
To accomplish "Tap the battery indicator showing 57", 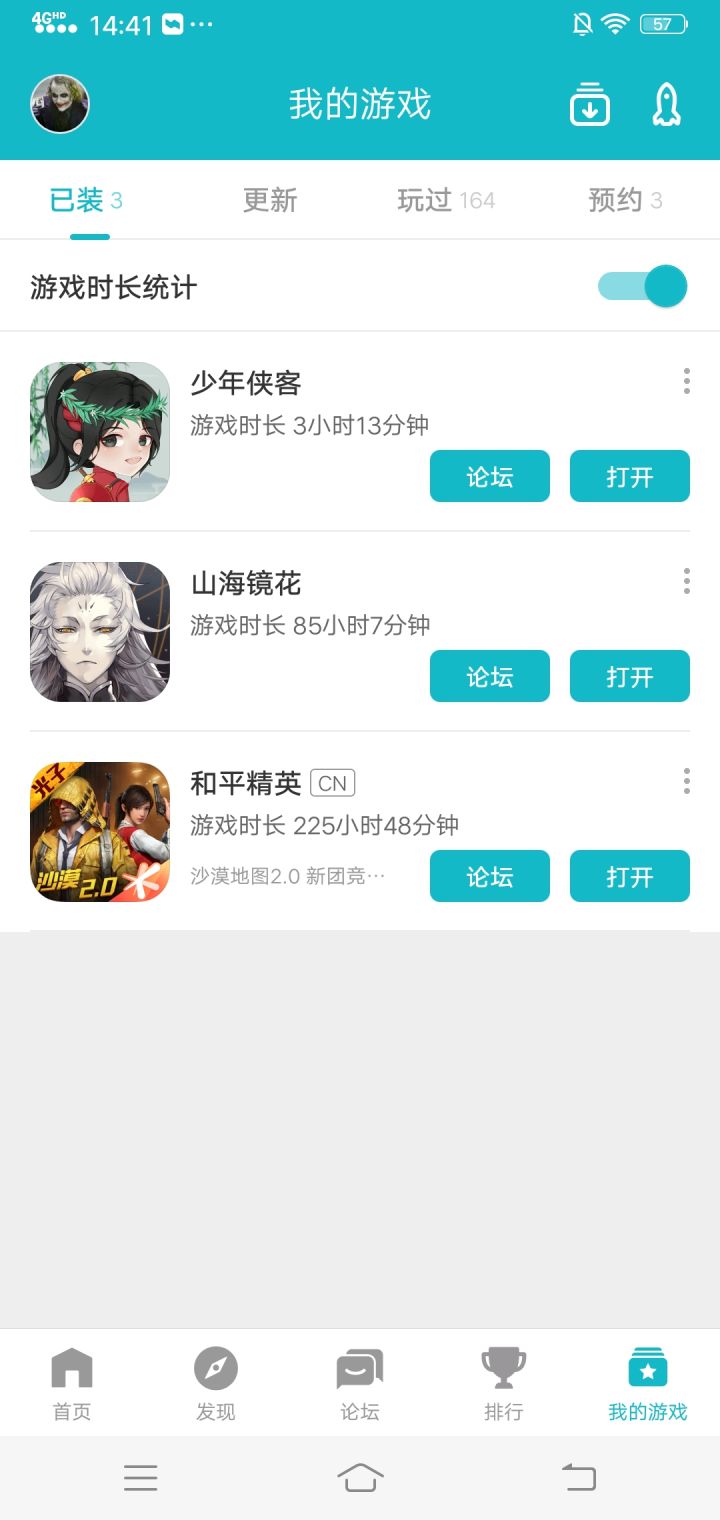I will [x=661, y=22].
